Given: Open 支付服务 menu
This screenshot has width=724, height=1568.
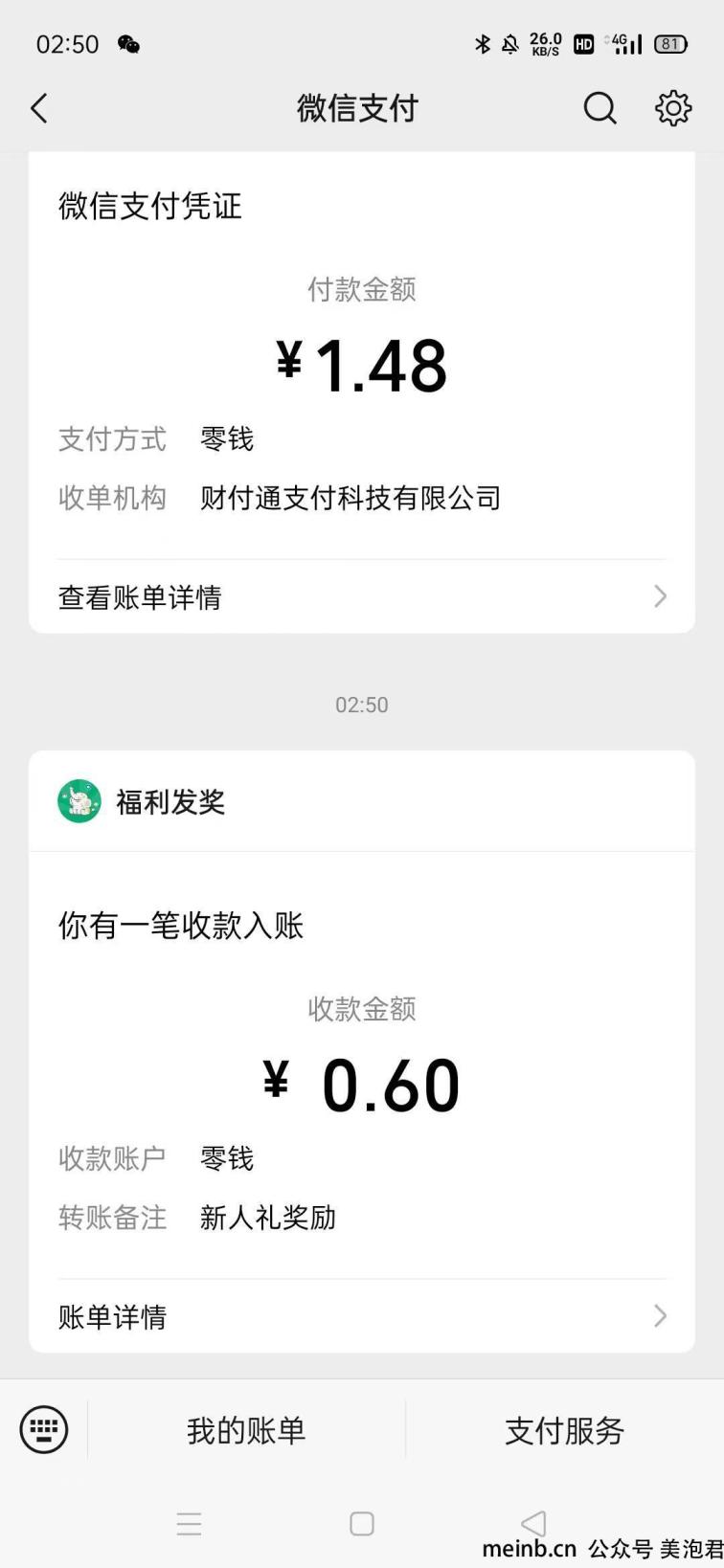Looking at the screenshot, I should pos(564,1430).
